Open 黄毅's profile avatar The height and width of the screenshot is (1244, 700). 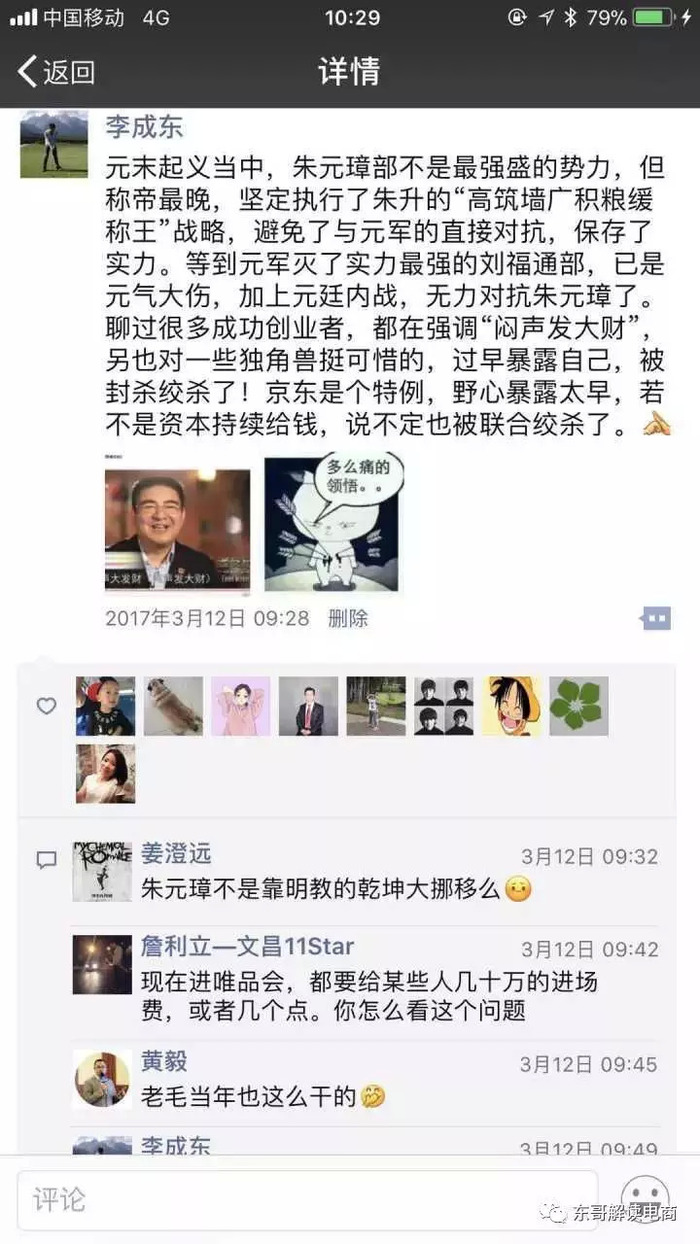click(x=102, y=1079)
